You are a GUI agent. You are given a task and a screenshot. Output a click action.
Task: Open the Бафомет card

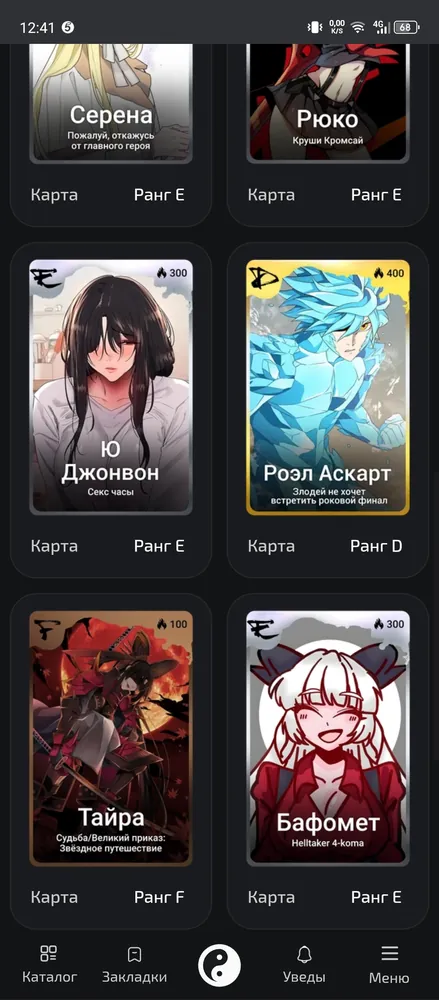[328, 738]
